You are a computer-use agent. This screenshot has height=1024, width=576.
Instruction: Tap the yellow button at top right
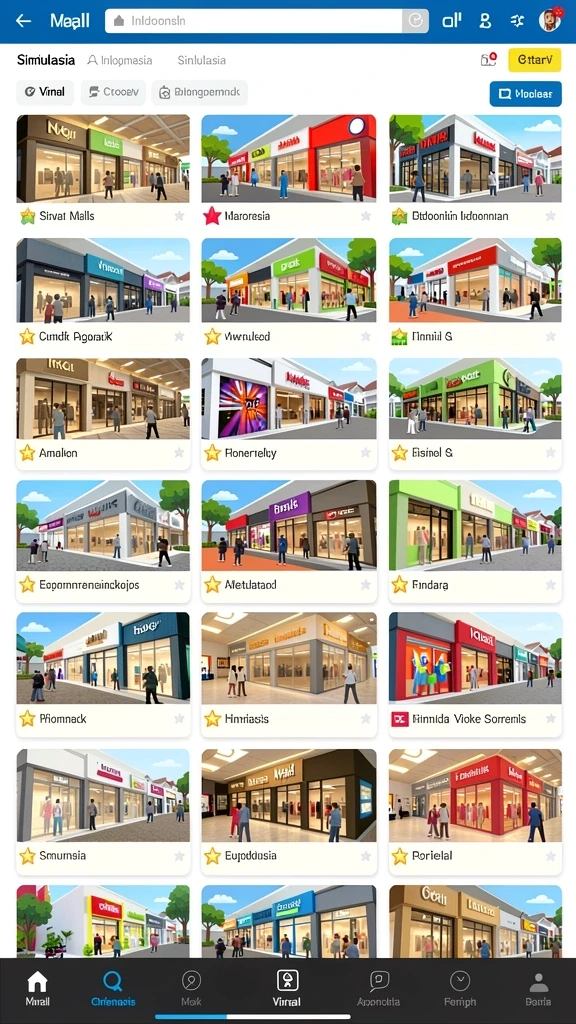[534, 60]
